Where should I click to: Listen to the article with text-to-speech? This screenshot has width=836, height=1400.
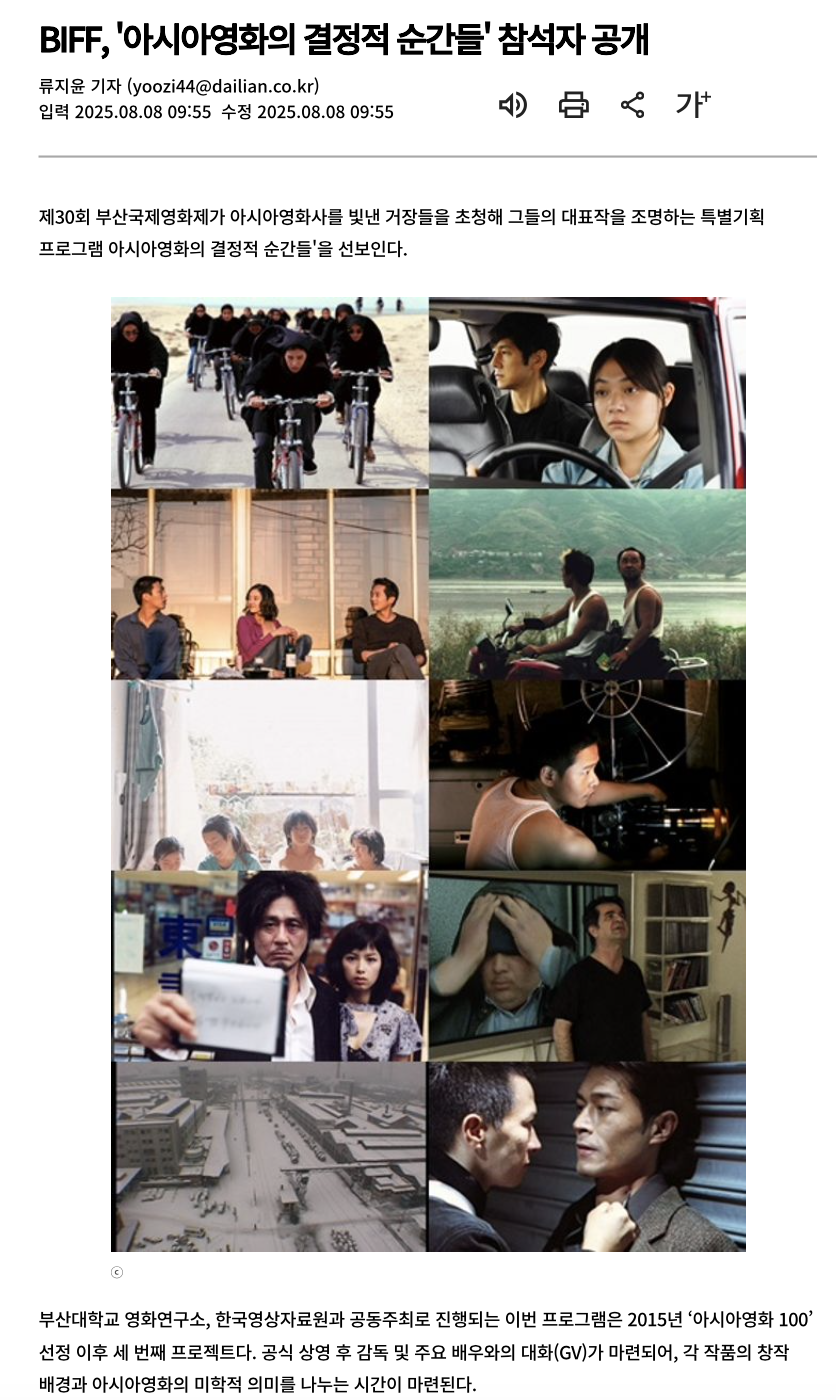click(512, 105)
